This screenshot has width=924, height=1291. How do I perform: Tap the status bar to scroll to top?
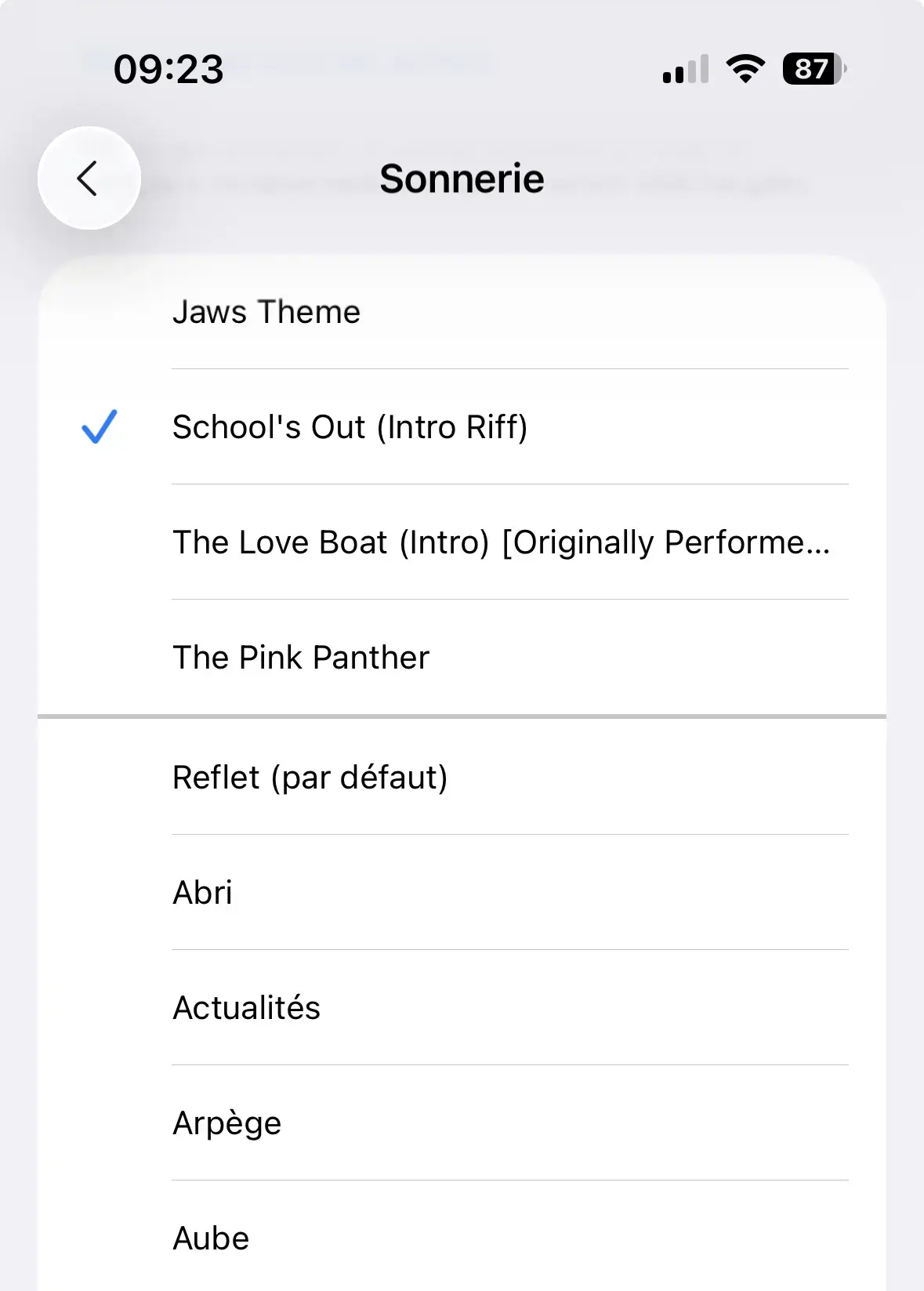(x=462, y=70)
